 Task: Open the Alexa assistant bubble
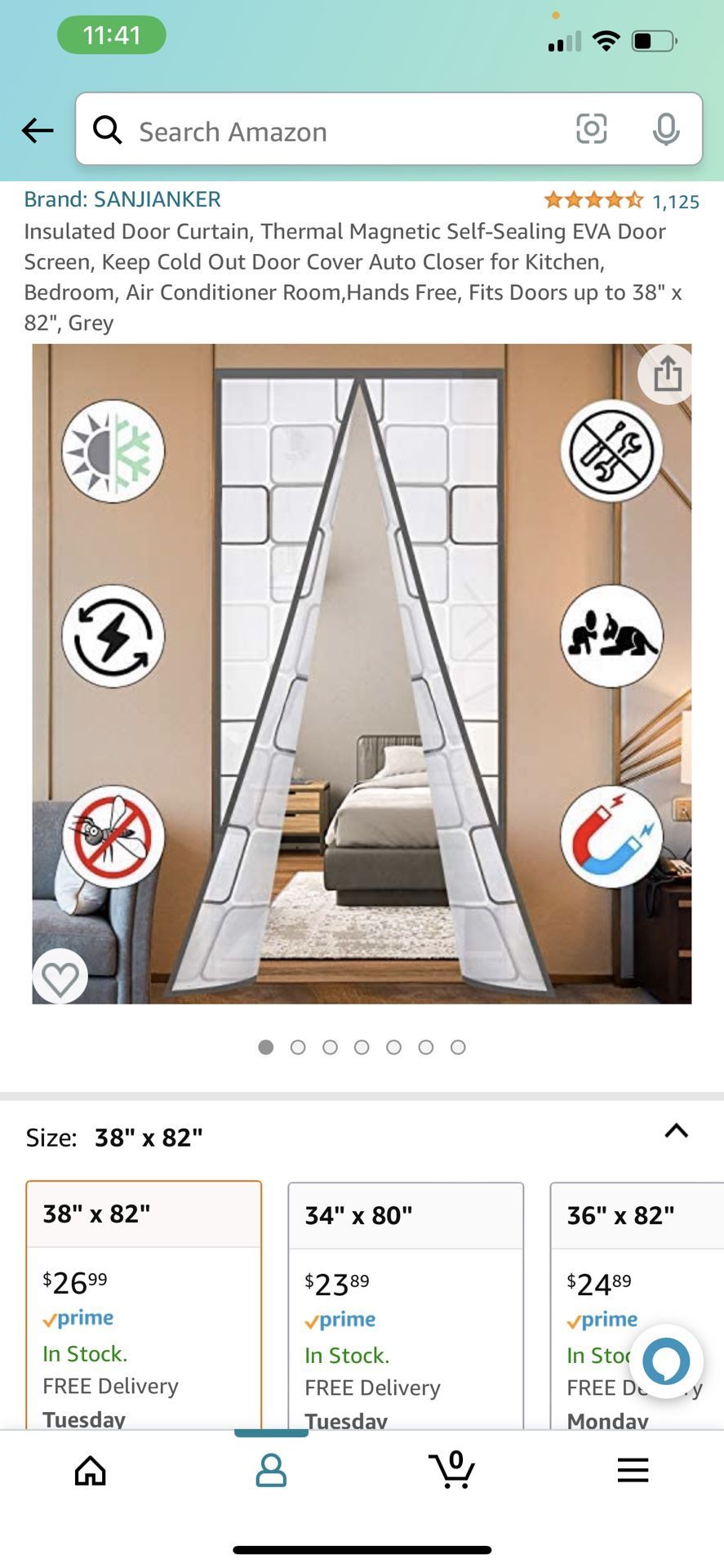666,1361
